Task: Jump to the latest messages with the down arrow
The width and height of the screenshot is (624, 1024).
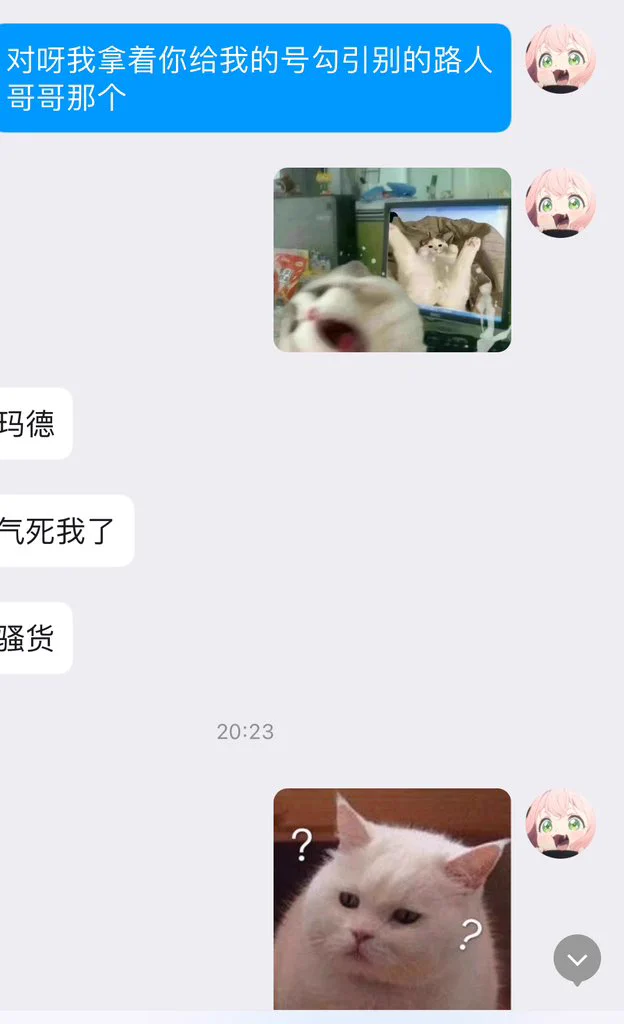Action: 577,959
